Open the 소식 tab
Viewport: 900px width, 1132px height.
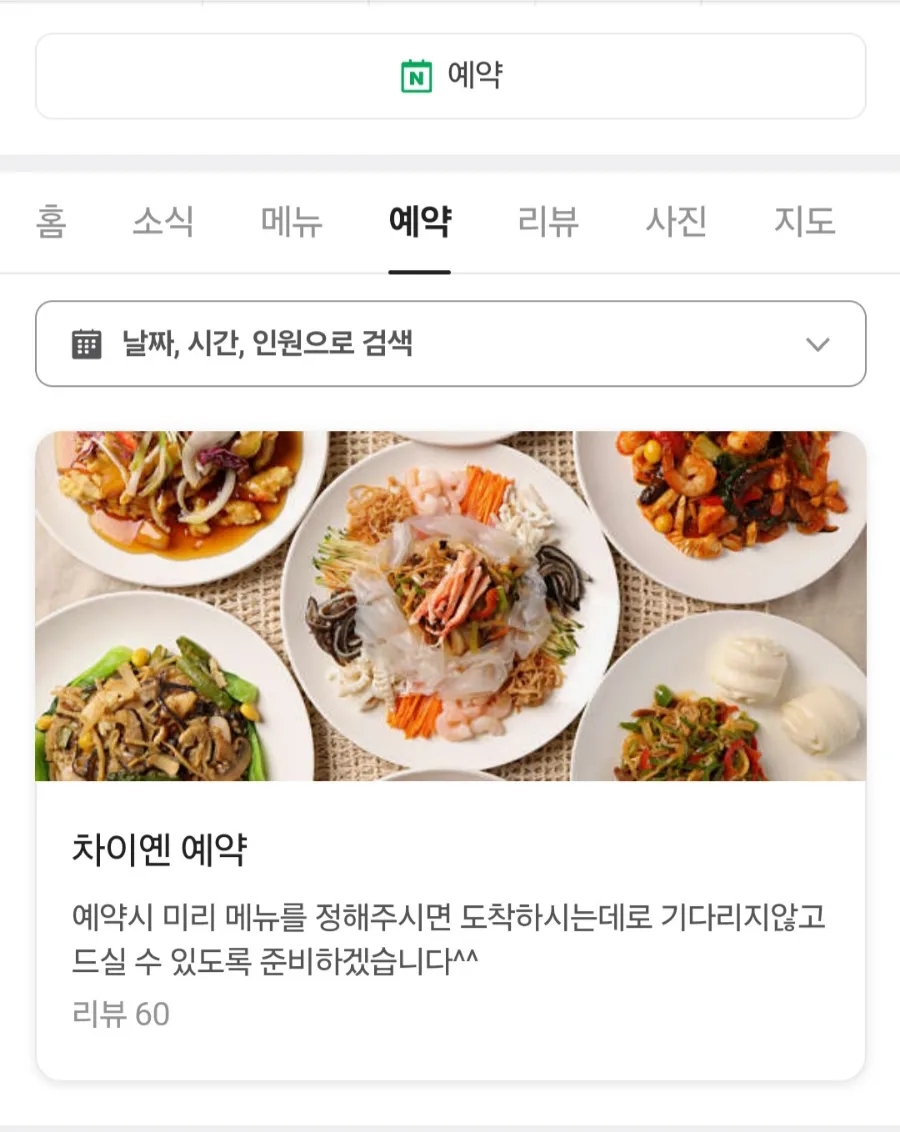163,221
